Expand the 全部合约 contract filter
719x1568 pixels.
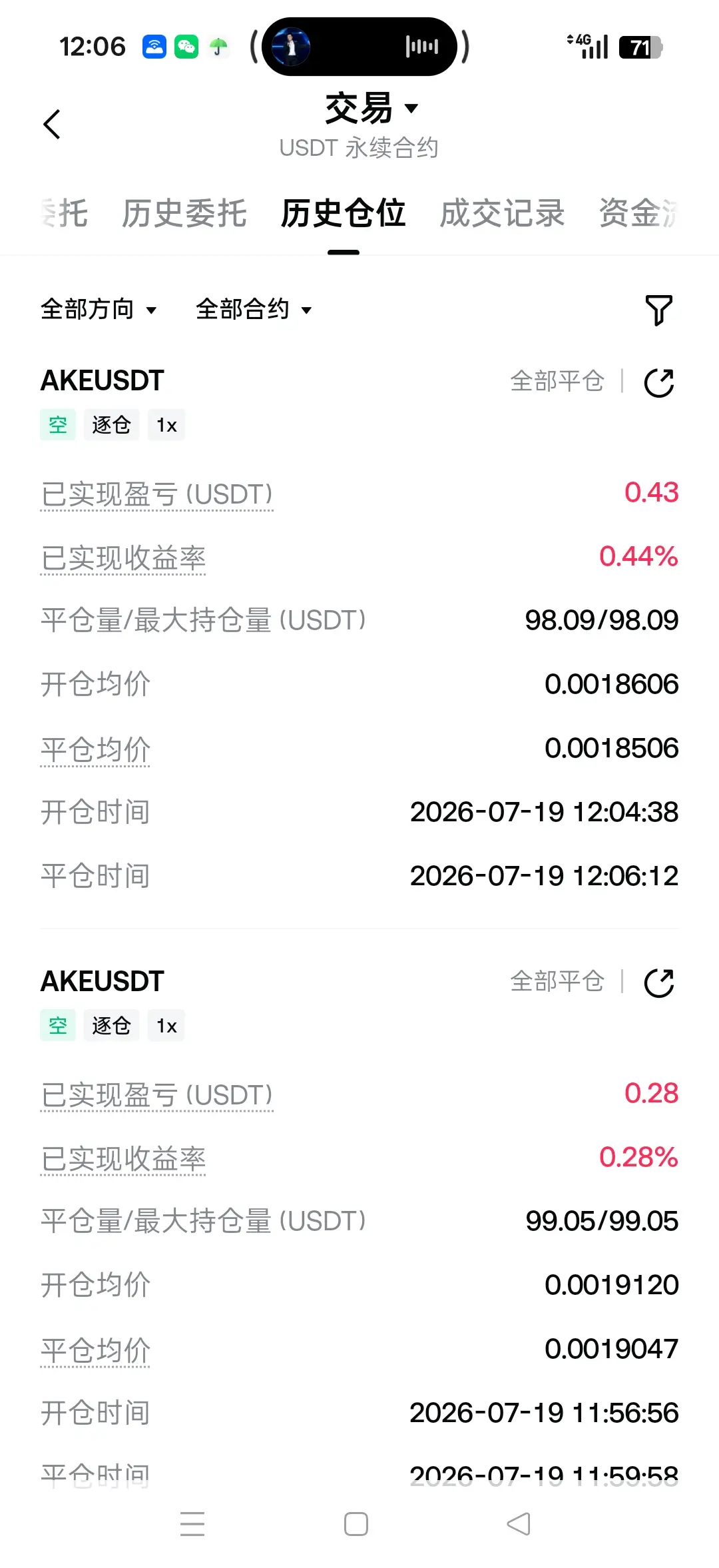(254, 310)
